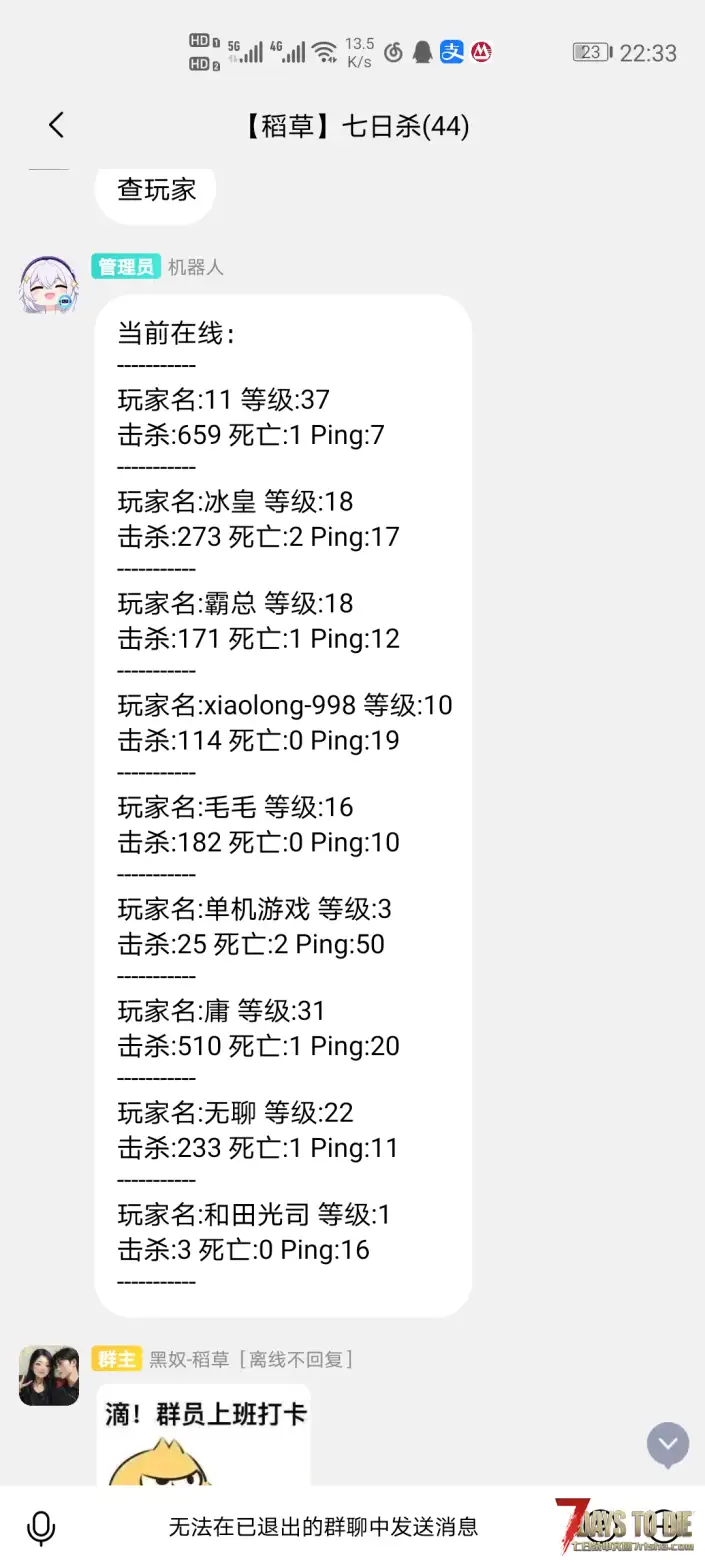The width and height of the screenshot is (705, 1567).
Task: Tap the microphone voice input icon
Action: (x=41, y=1527)
